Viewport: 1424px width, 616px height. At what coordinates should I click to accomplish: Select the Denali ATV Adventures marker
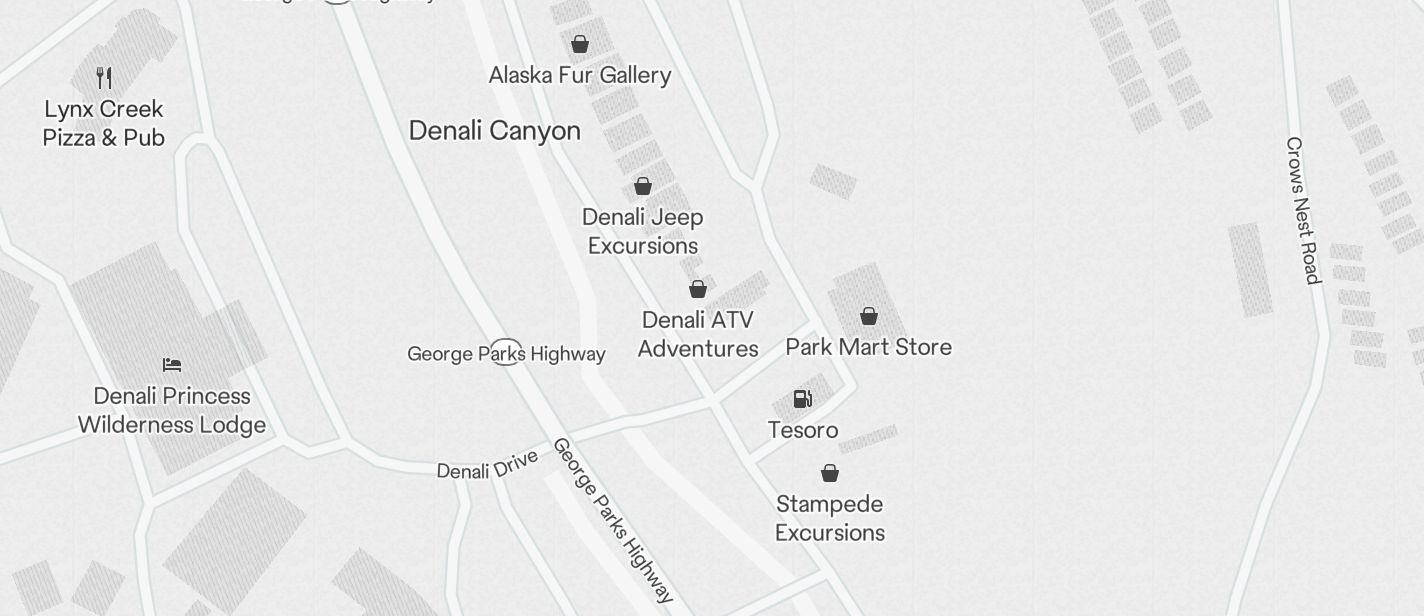698,289
